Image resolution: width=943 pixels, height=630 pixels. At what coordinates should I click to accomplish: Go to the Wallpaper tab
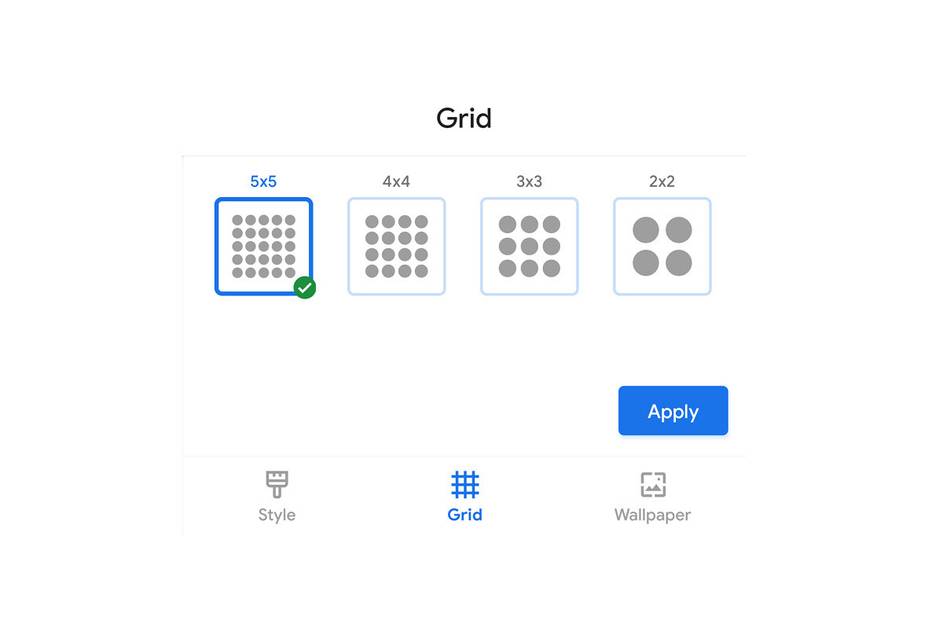(x=652, y=497)
